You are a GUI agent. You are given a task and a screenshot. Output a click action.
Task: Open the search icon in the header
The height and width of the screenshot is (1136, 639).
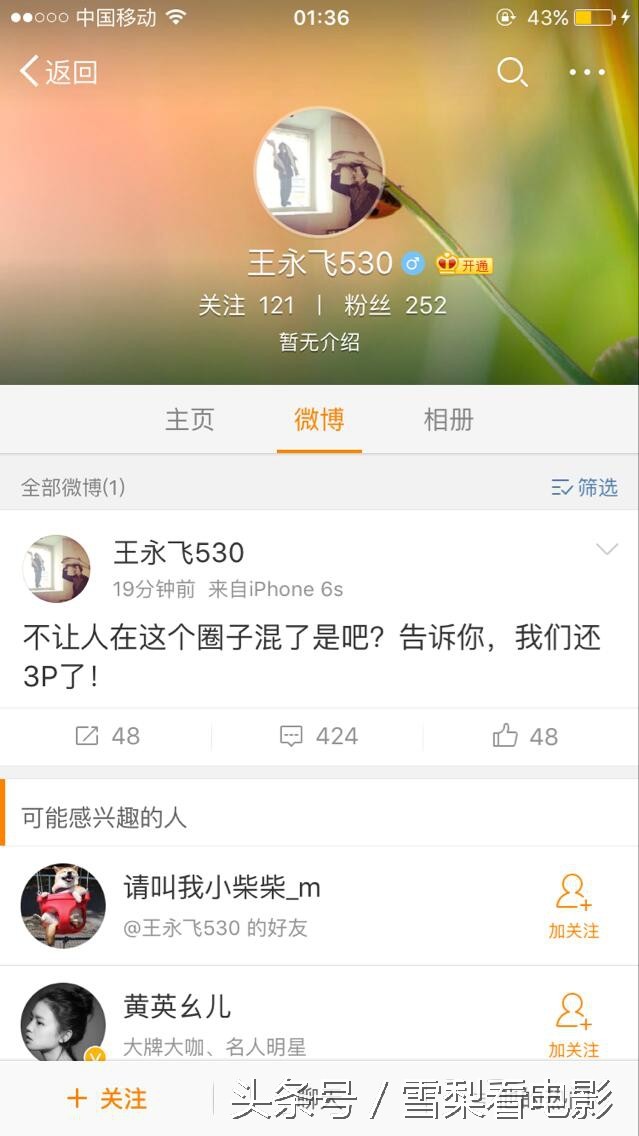[512, 72]
